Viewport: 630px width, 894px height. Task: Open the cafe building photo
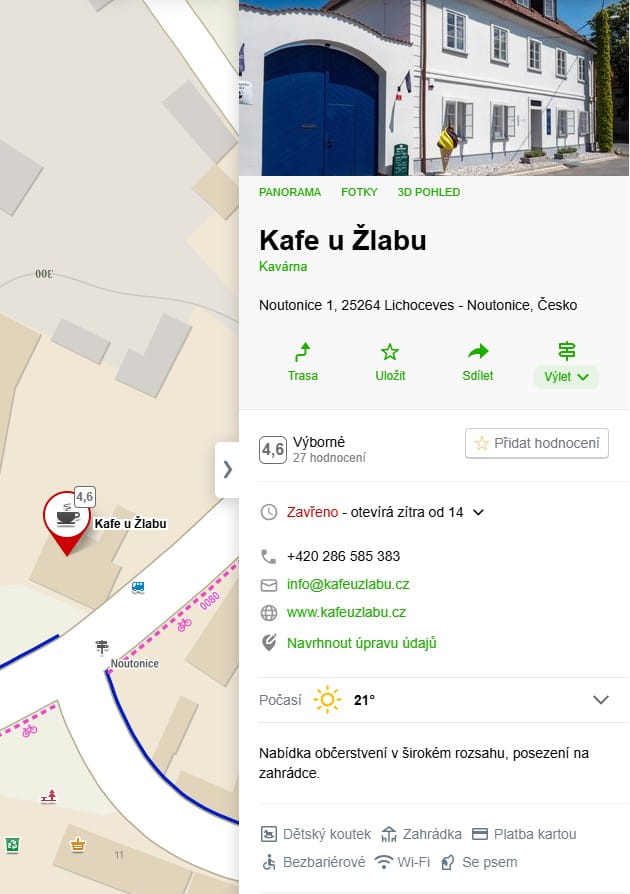(434, 88)
